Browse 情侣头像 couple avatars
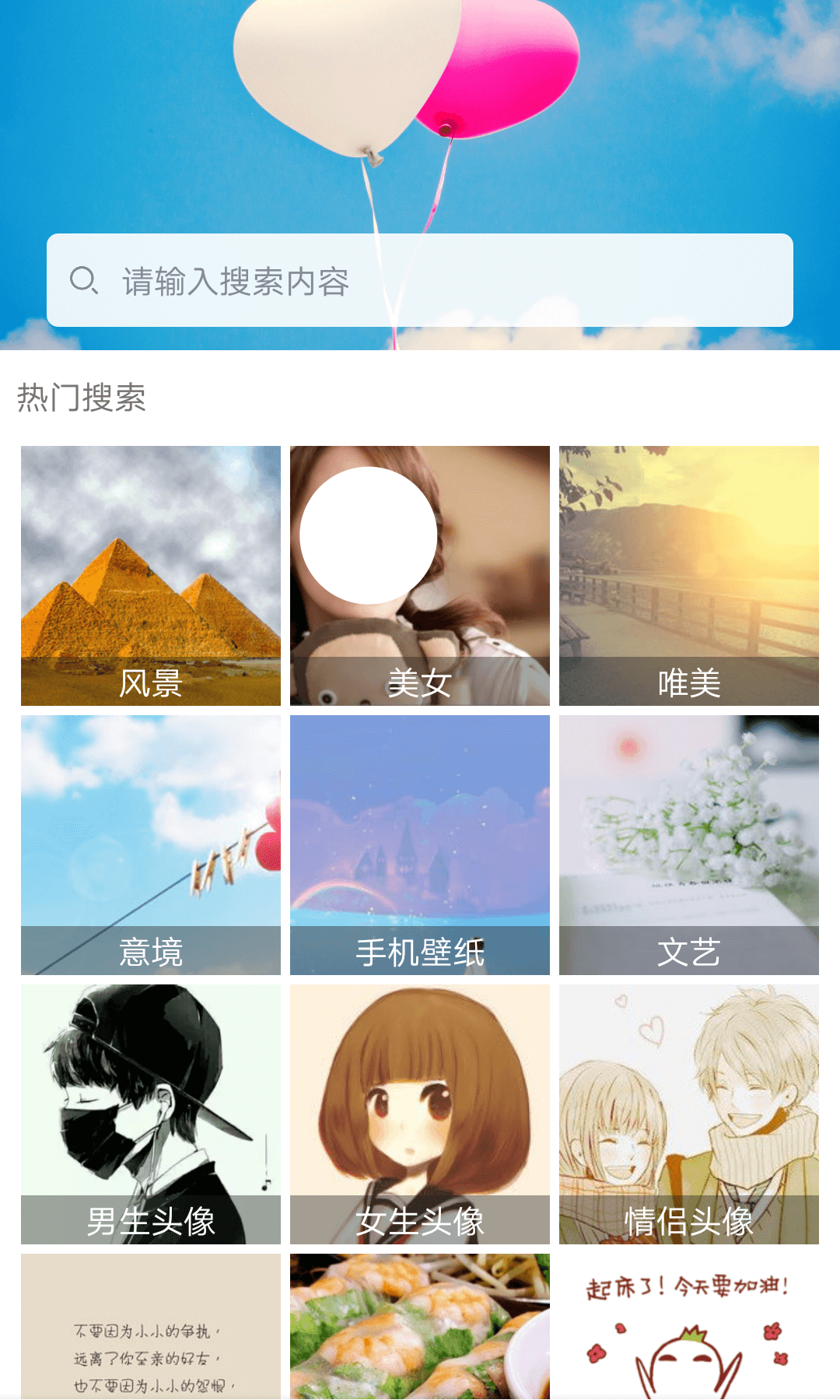 coord(689,1114)
